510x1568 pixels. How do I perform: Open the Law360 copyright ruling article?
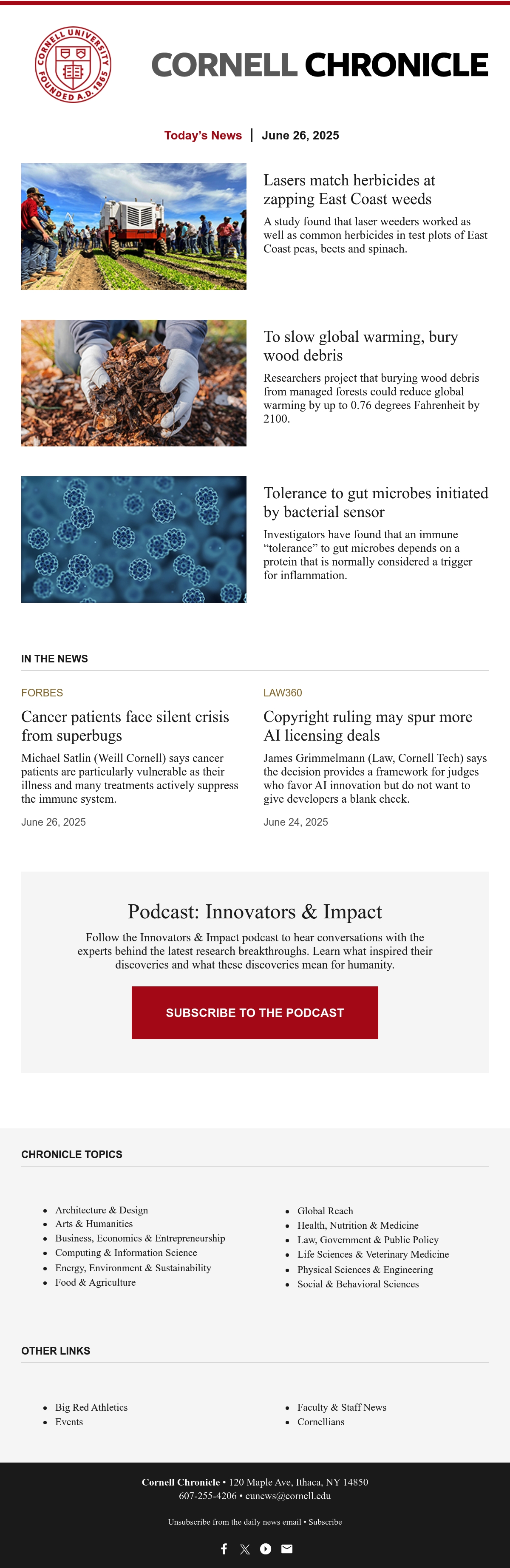(368, 726)
